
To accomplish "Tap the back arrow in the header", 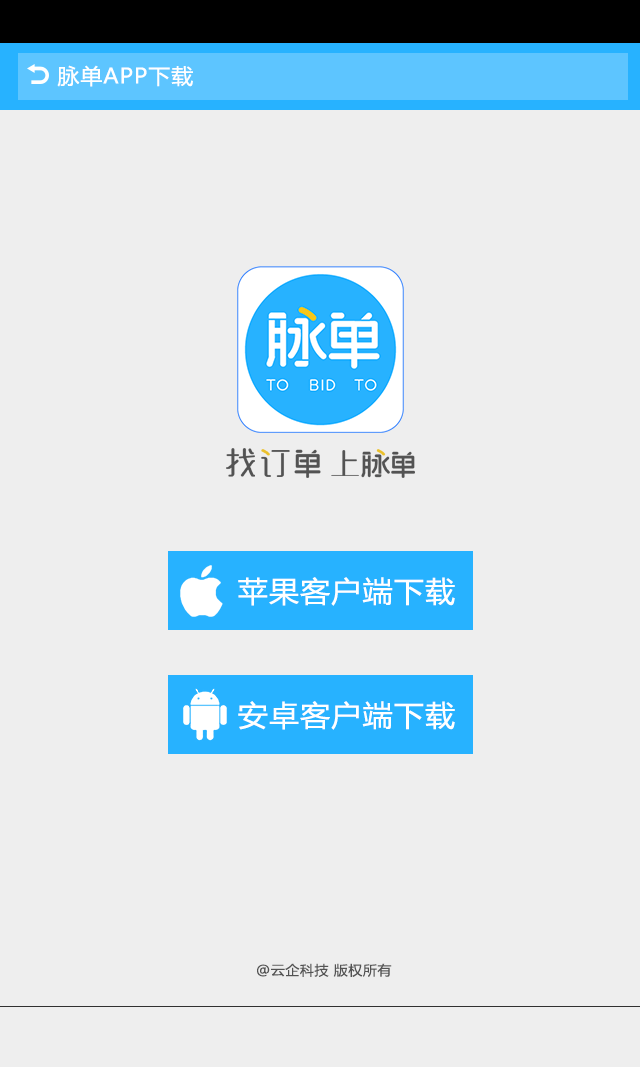I will (x=38, y=75).
